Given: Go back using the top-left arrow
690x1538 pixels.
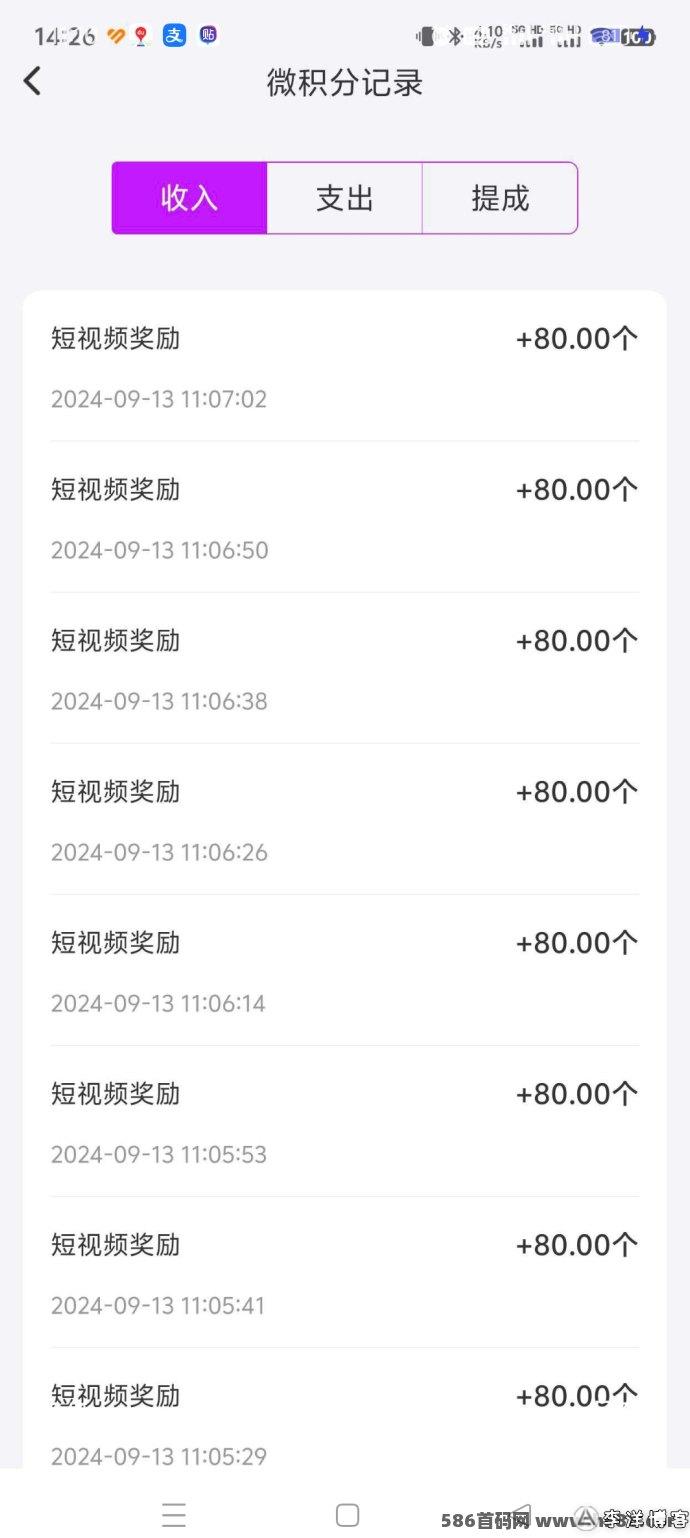Looking at the screenshot, I should [x=33, y=81].
